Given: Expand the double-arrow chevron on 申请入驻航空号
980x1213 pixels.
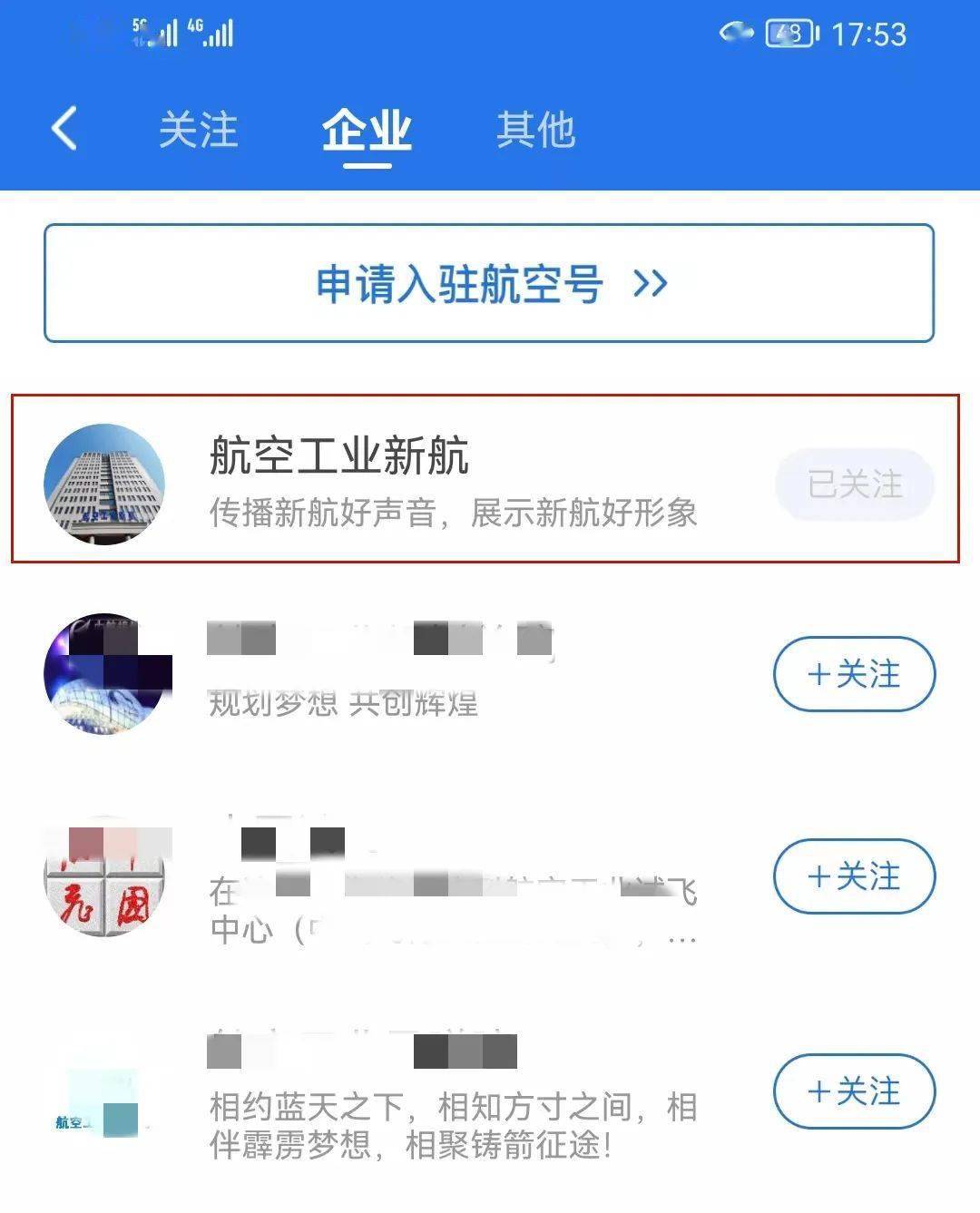Looking at the screenshot, I should (x=652, y=284).
